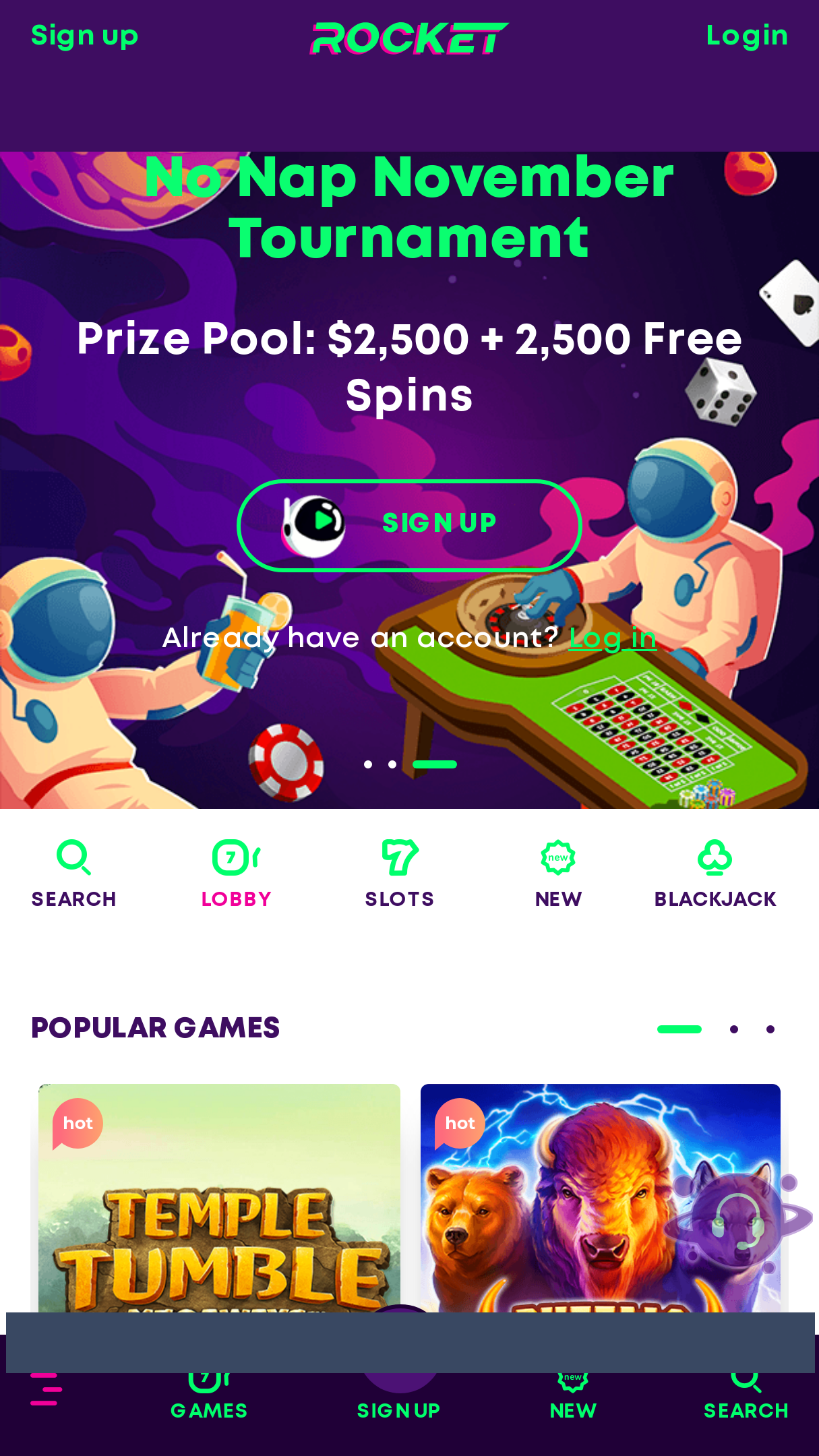Click the Sign up link in the header
The height and width of the screenshot is (1456, 819).
(84, 35)
